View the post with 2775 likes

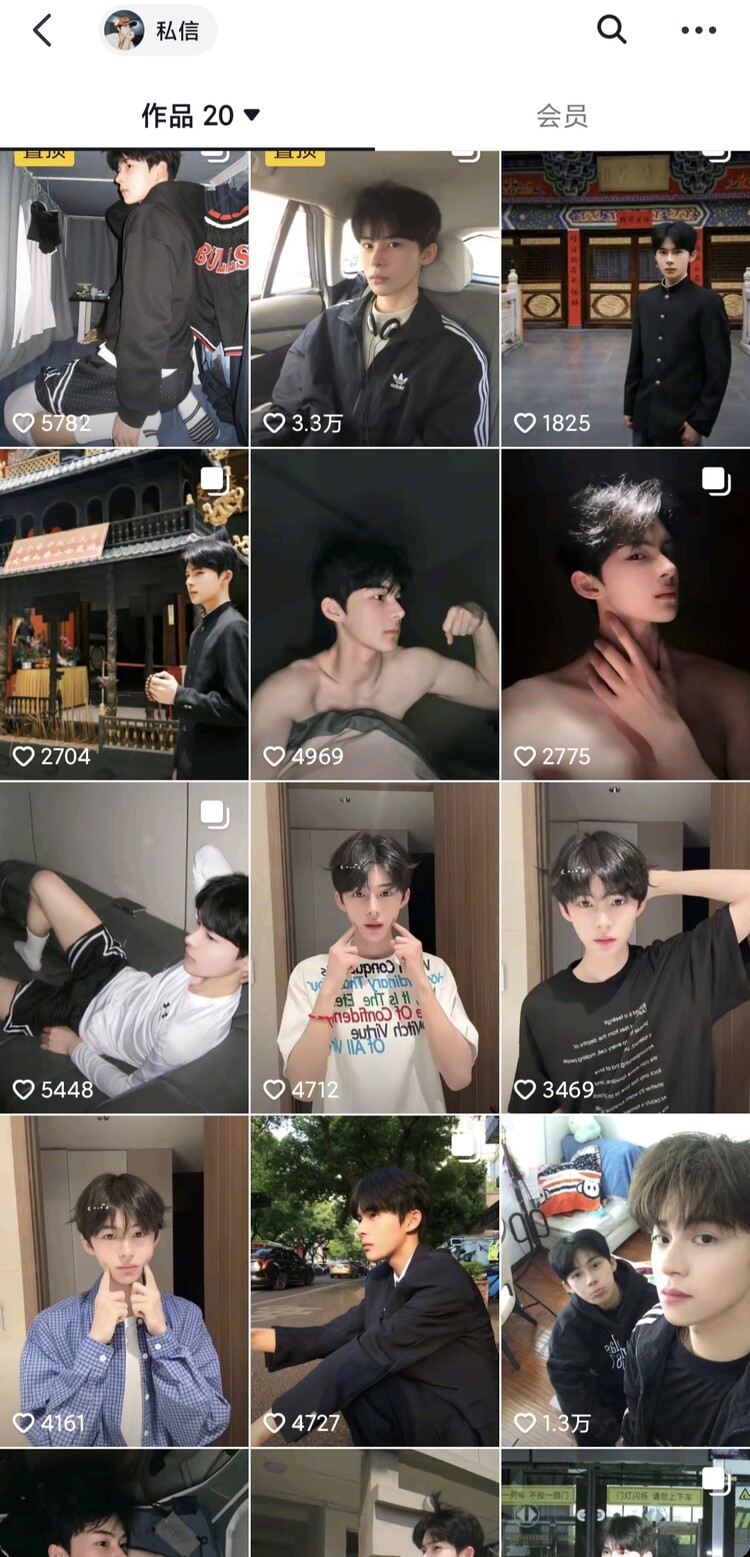(626, 614)
